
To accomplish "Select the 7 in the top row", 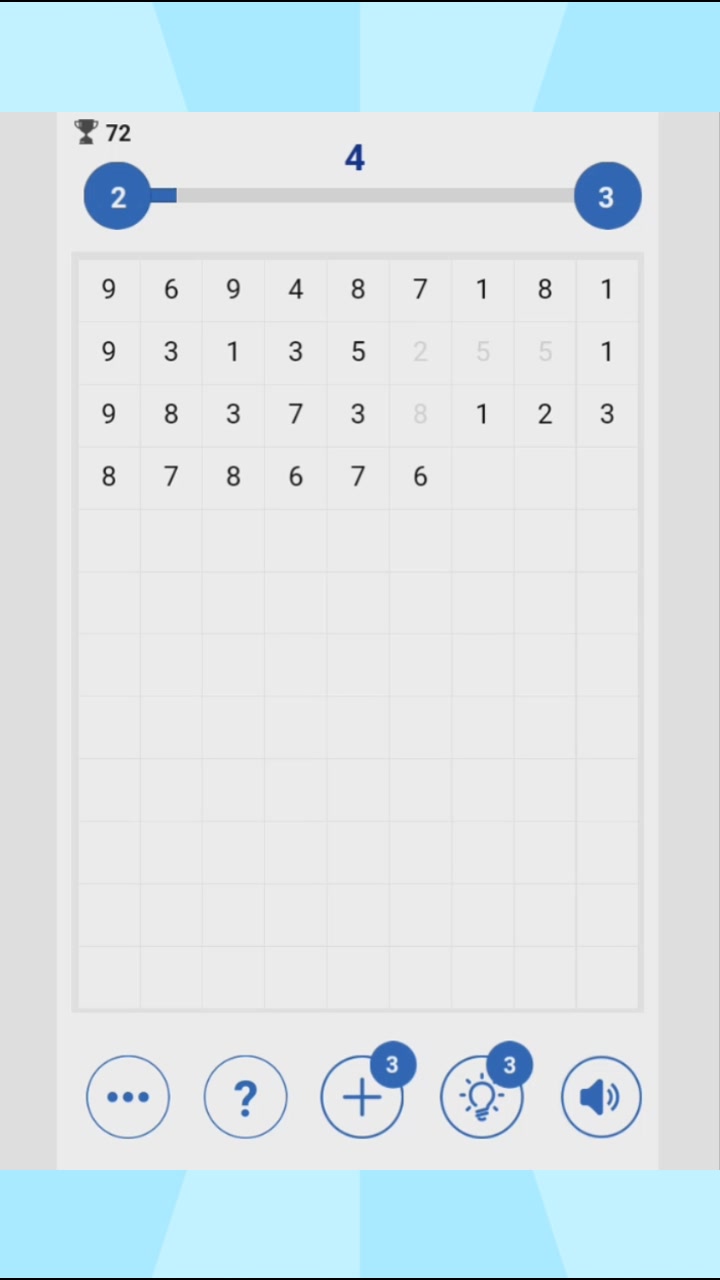I will coord(420,290).
